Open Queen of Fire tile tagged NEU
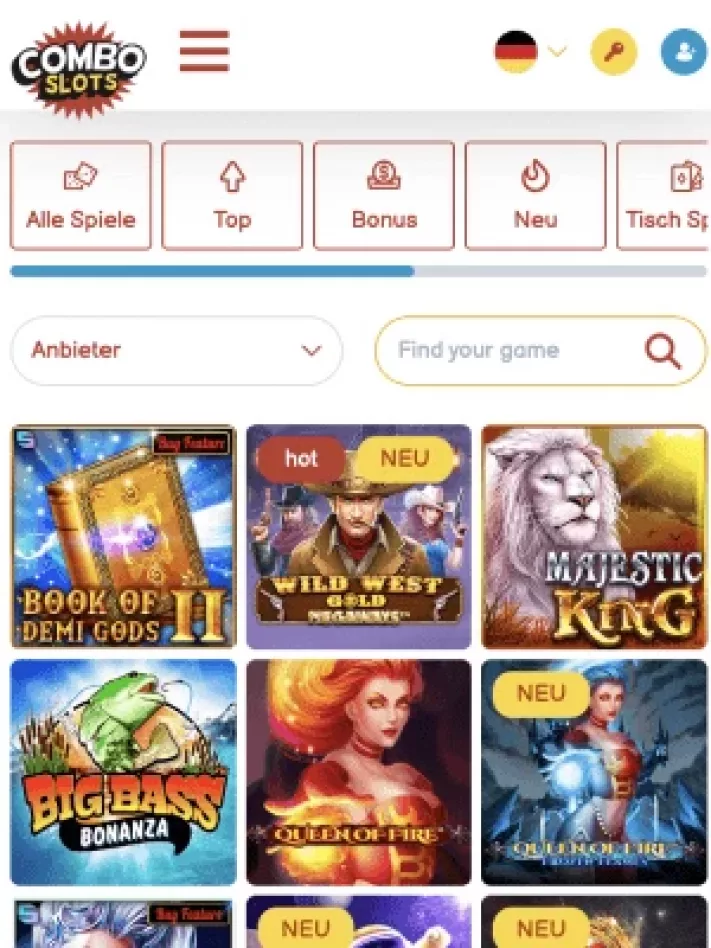 [x=594, y=772]
